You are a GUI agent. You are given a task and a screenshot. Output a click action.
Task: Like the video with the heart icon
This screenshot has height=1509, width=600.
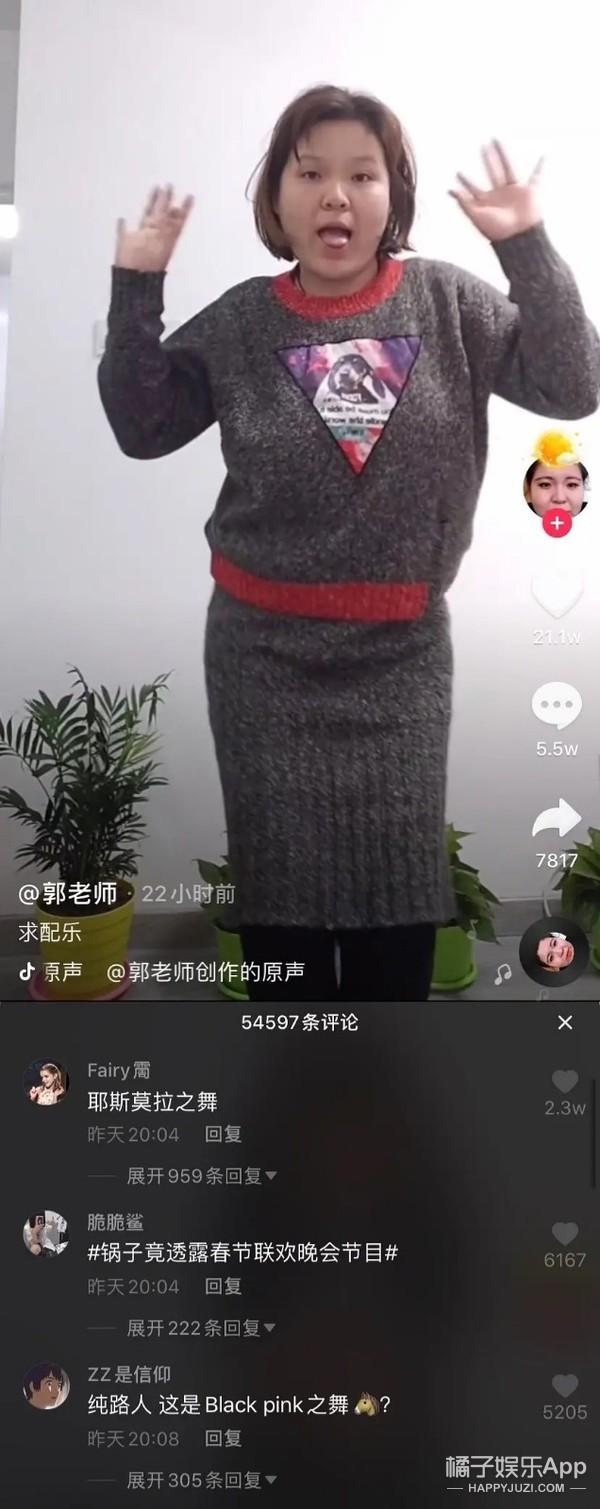[556, 597]
